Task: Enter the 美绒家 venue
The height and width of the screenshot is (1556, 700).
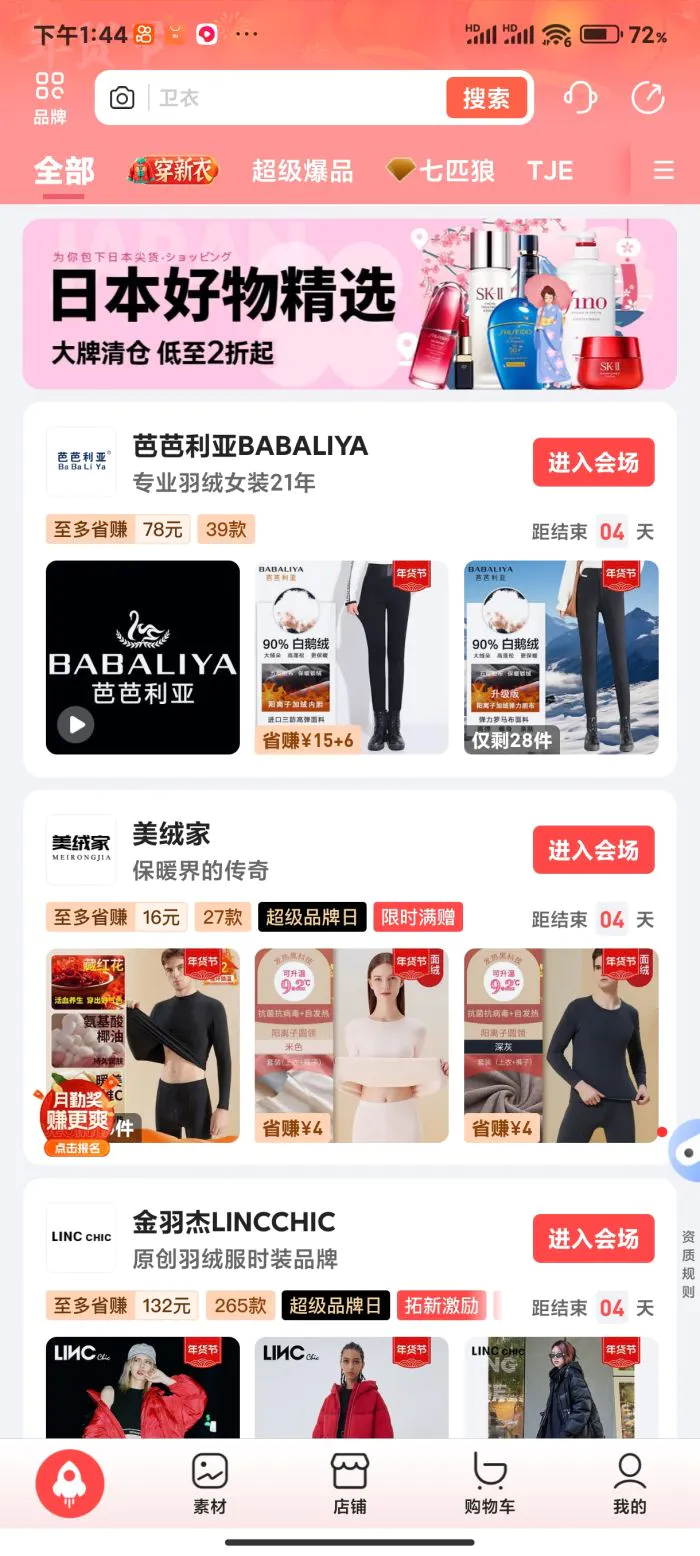Action: (x=593, y=850)
